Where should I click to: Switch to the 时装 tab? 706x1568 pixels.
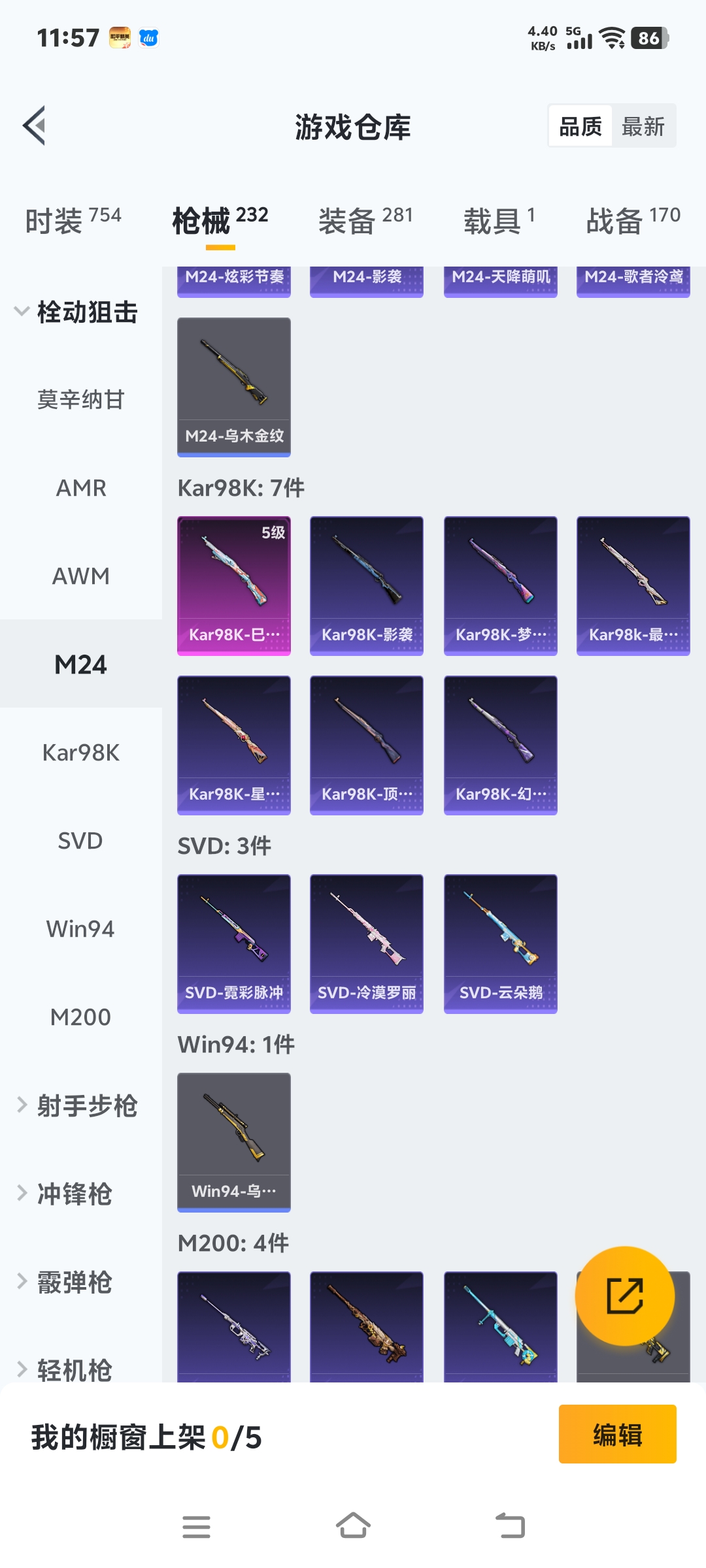[73, 221]
